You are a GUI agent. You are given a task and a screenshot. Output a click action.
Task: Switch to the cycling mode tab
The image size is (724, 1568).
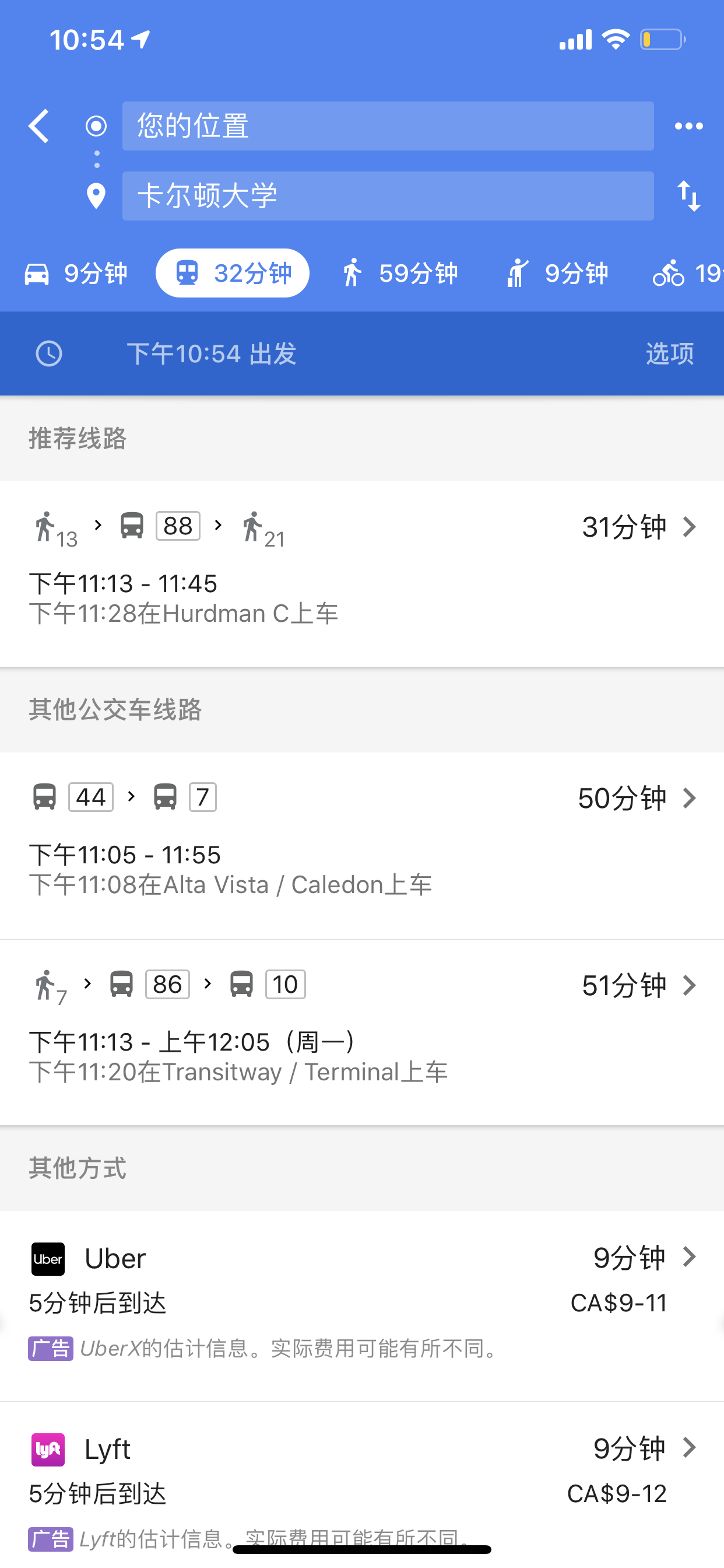(687, 274)
